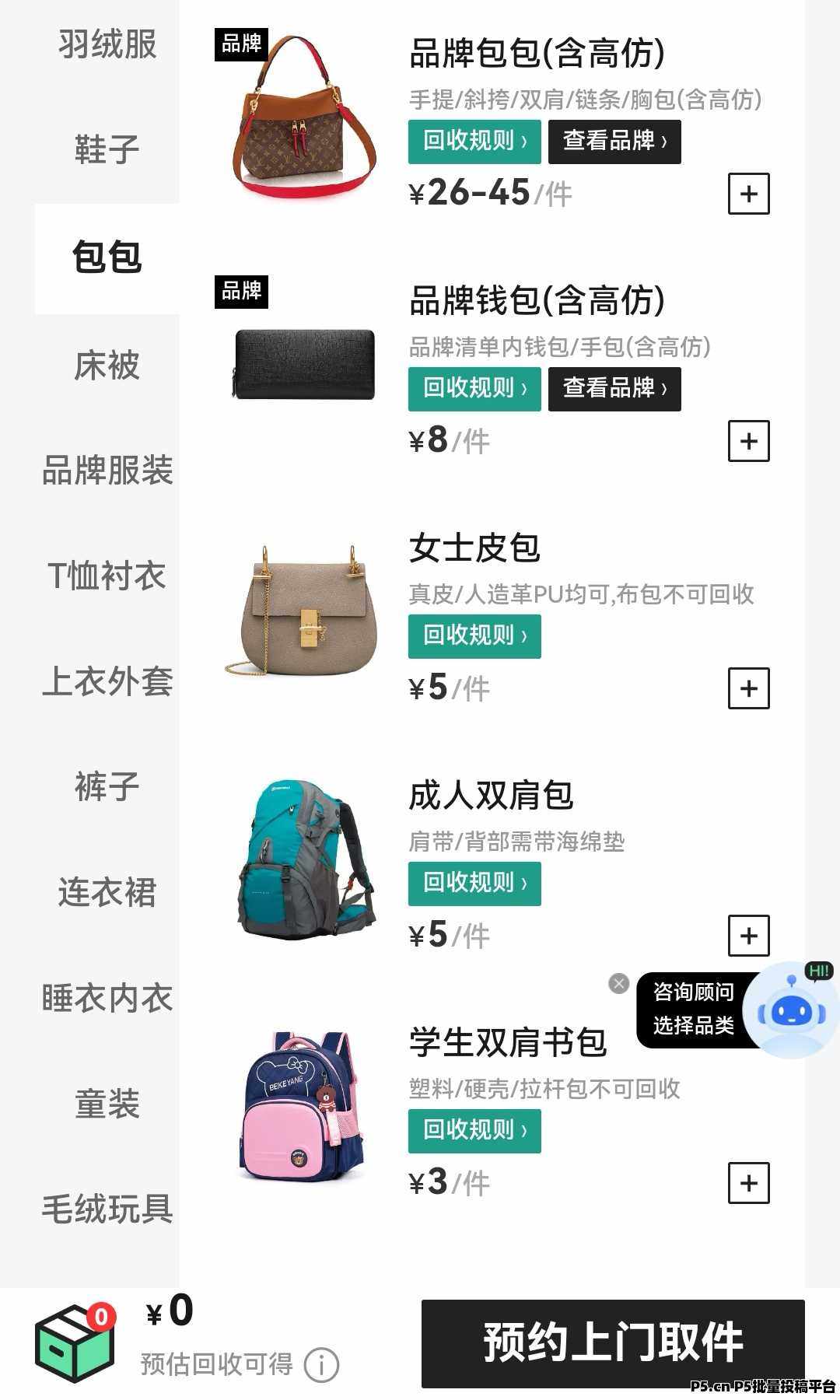Add 女士皮包 with the plus button

click(748, 688)
